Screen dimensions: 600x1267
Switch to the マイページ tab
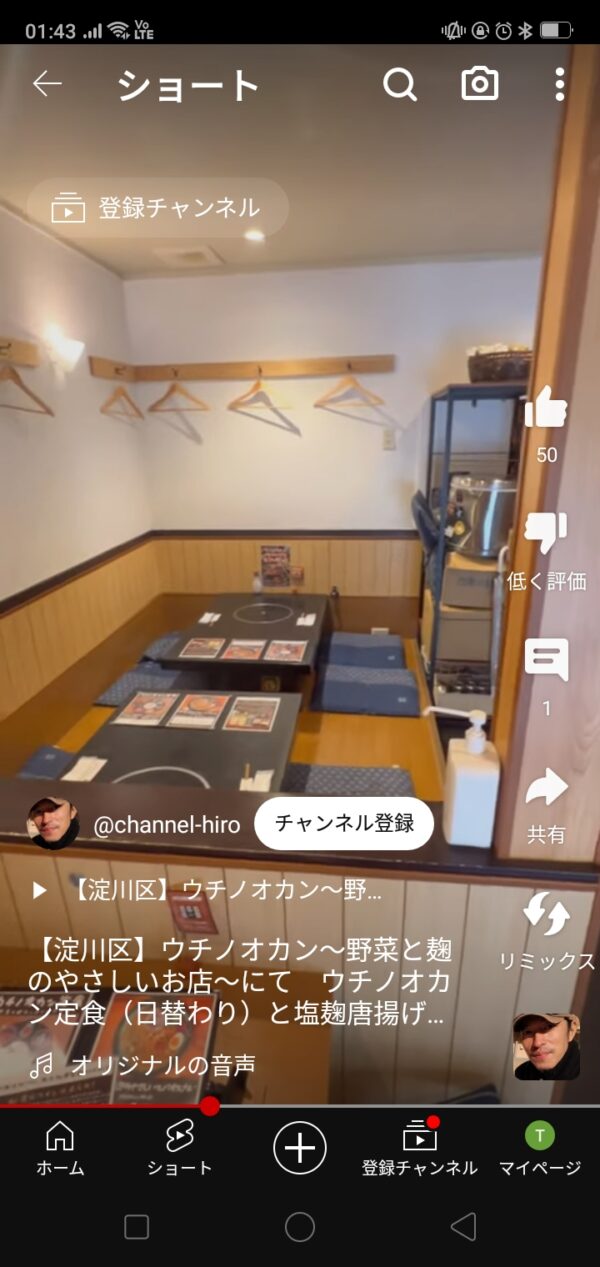540,1148
